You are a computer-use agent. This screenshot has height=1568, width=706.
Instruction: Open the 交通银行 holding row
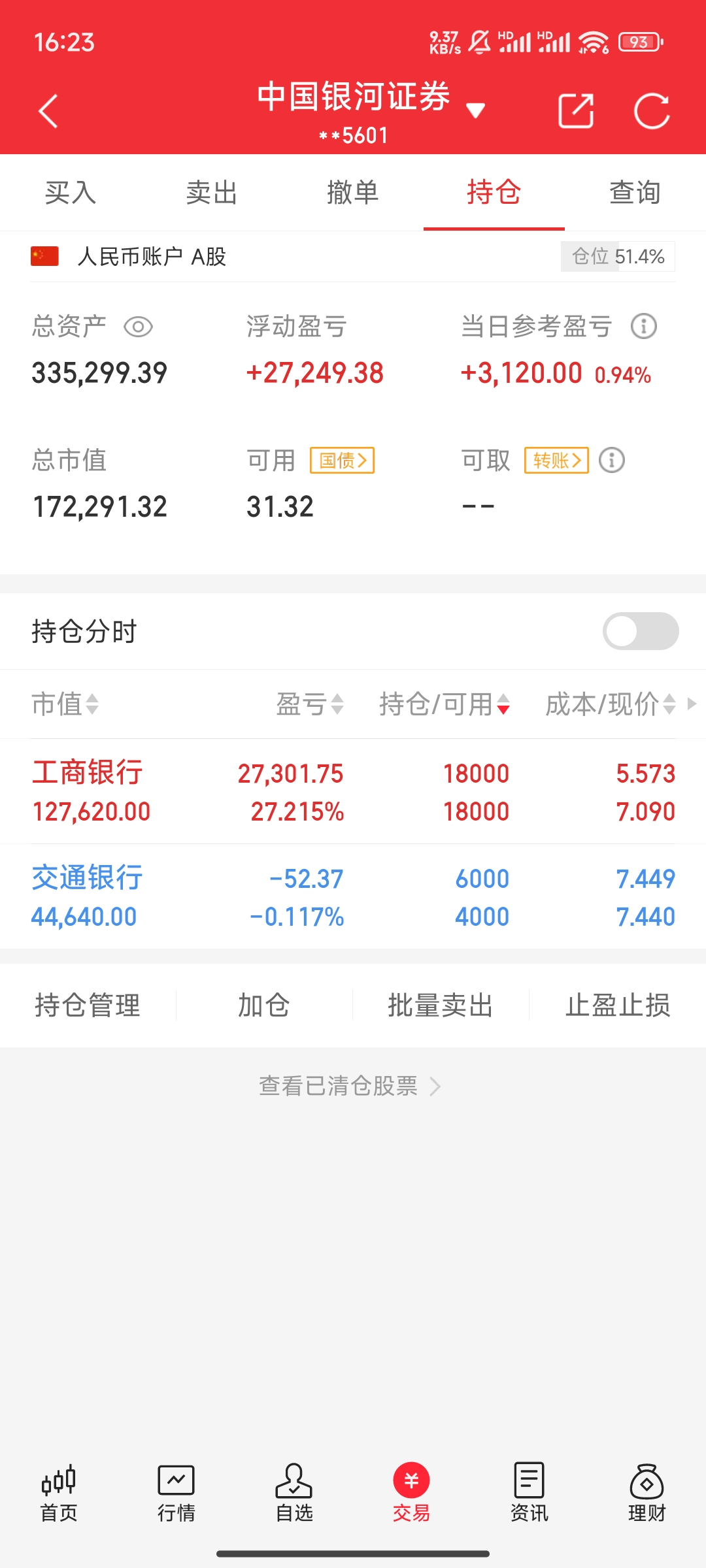[x=353, y=897]
